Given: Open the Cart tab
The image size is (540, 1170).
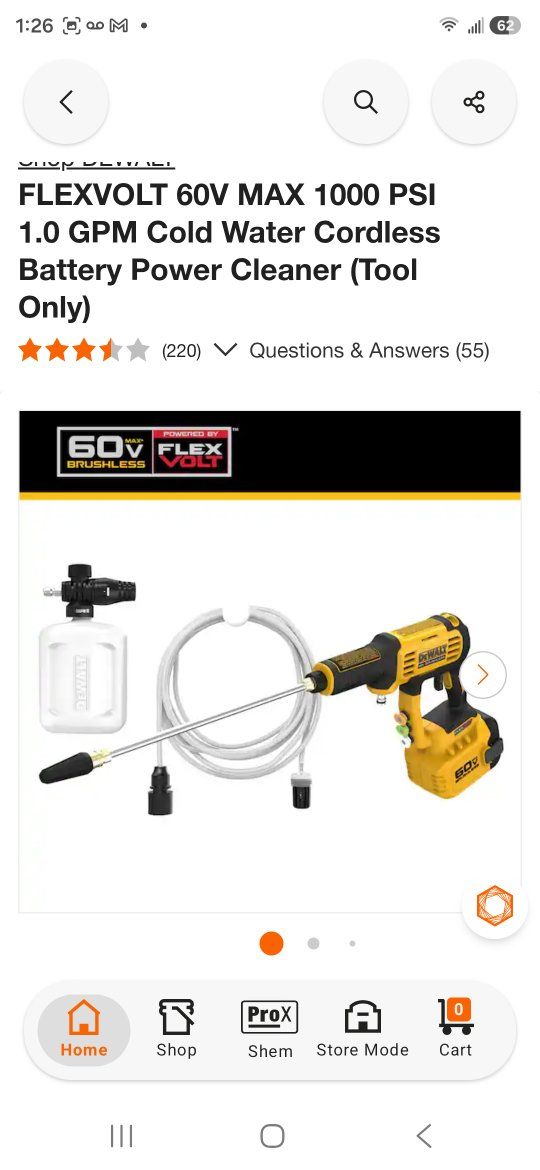Looking at the screenshot, I should 456,1029.
